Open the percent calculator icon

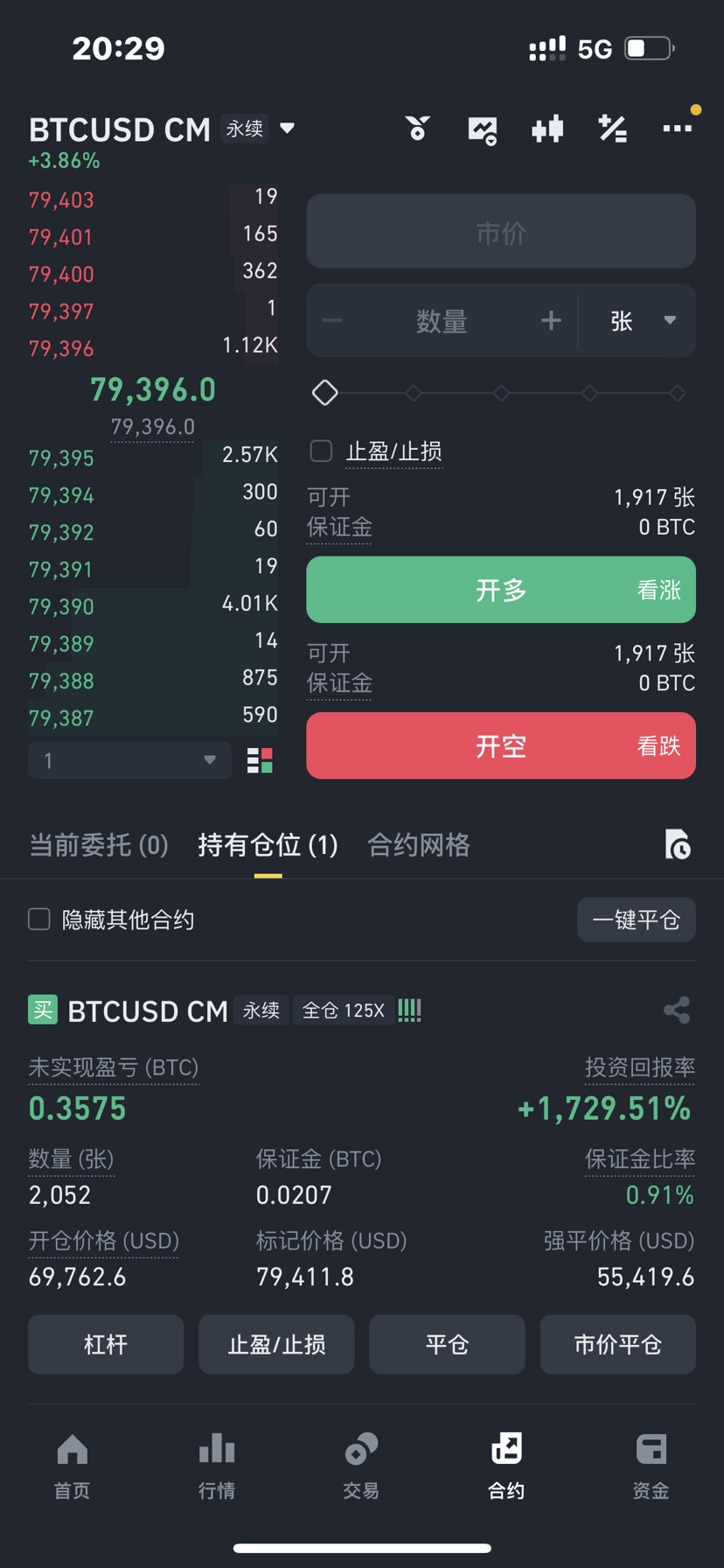tap(612, 129)
